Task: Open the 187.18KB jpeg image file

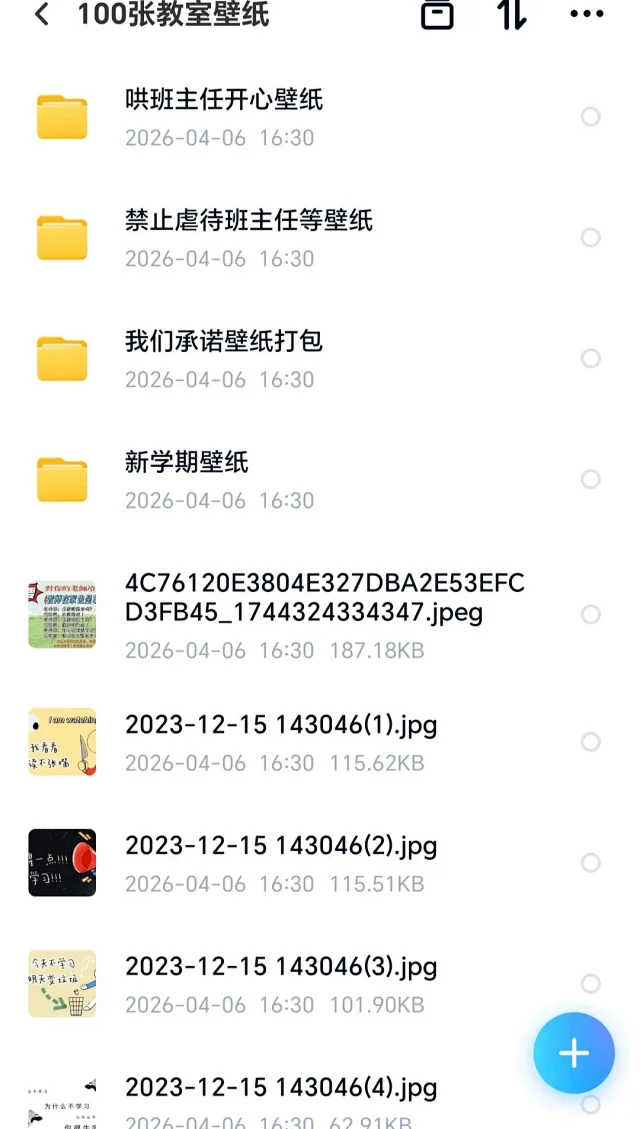Action: (x=324, y=613)
